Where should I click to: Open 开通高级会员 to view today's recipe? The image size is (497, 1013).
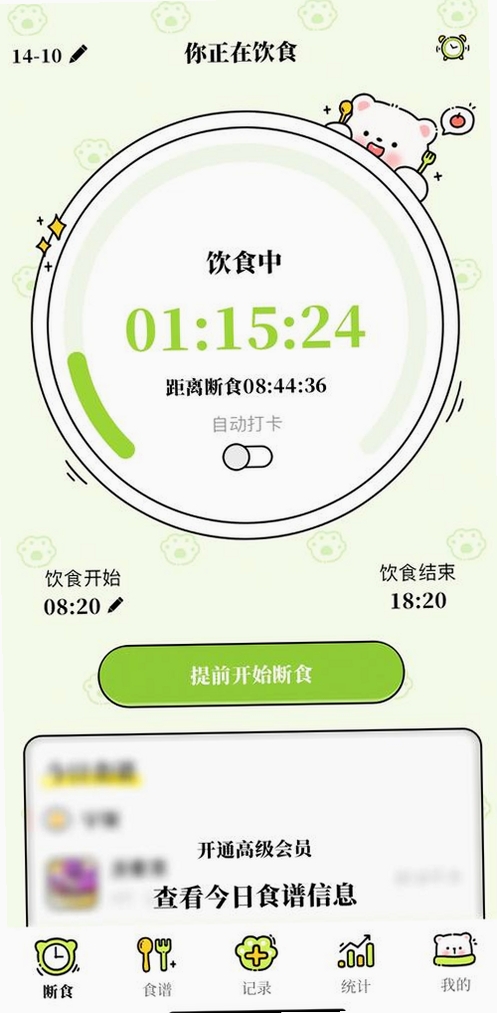pos(254,849)
